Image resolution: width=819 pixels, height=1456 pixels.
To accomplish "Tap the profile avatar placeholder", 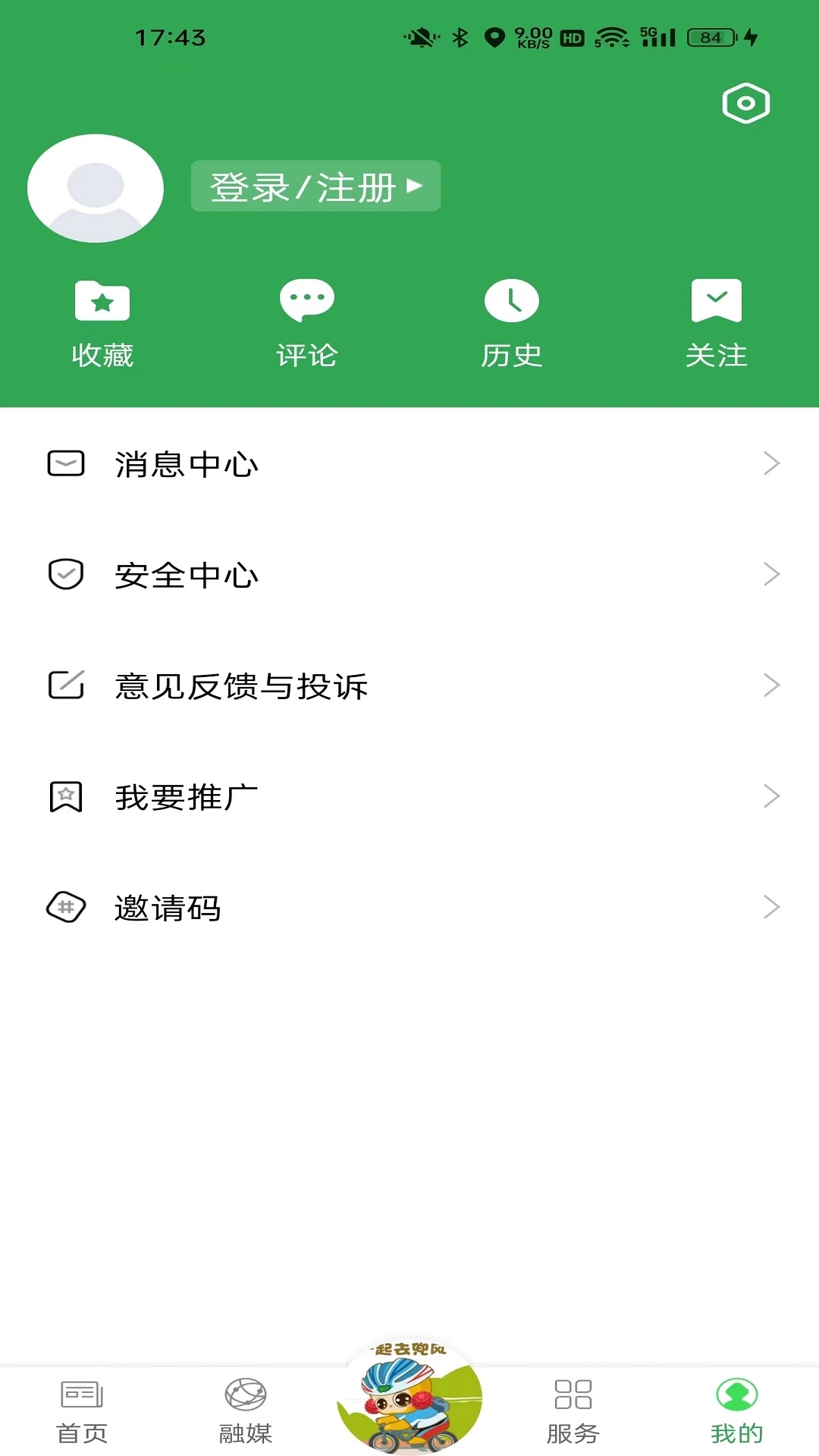I will pyautogui.click(x=94, y=187).
